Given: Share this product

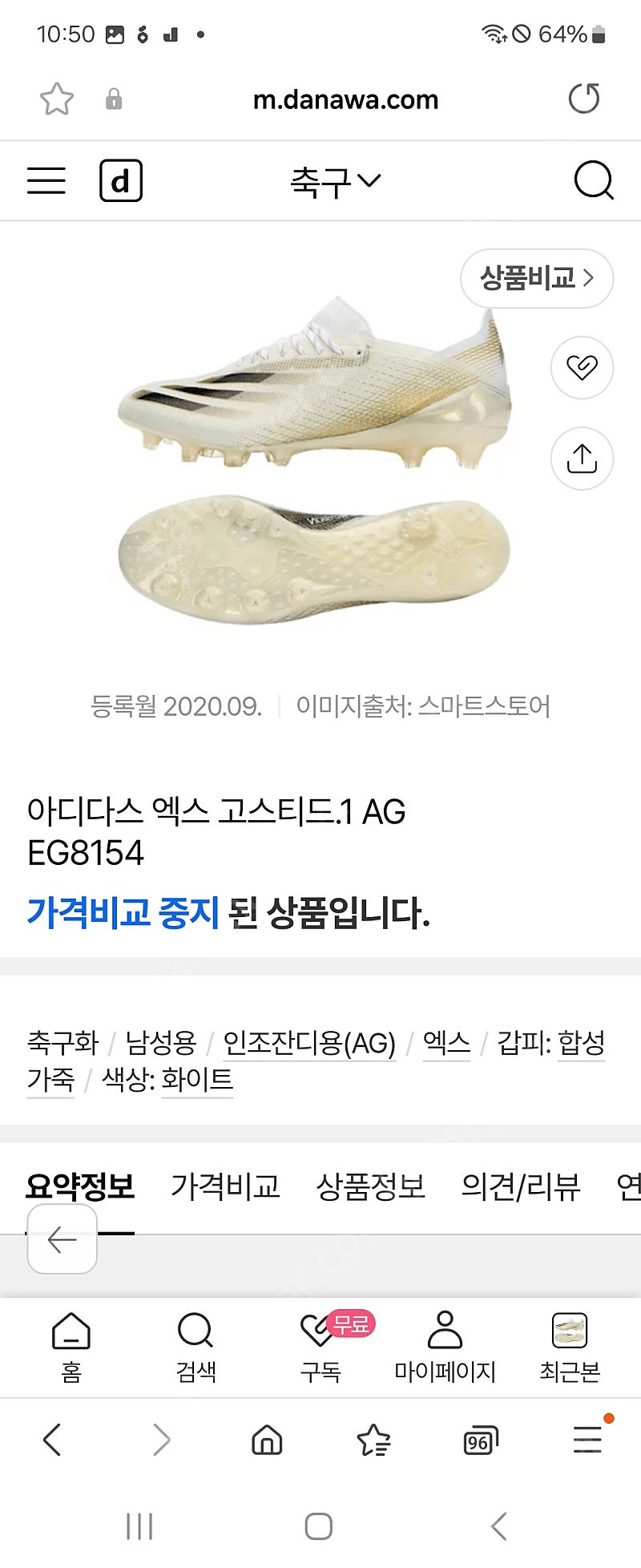Looking at the screenshot, I should point(582,459).
